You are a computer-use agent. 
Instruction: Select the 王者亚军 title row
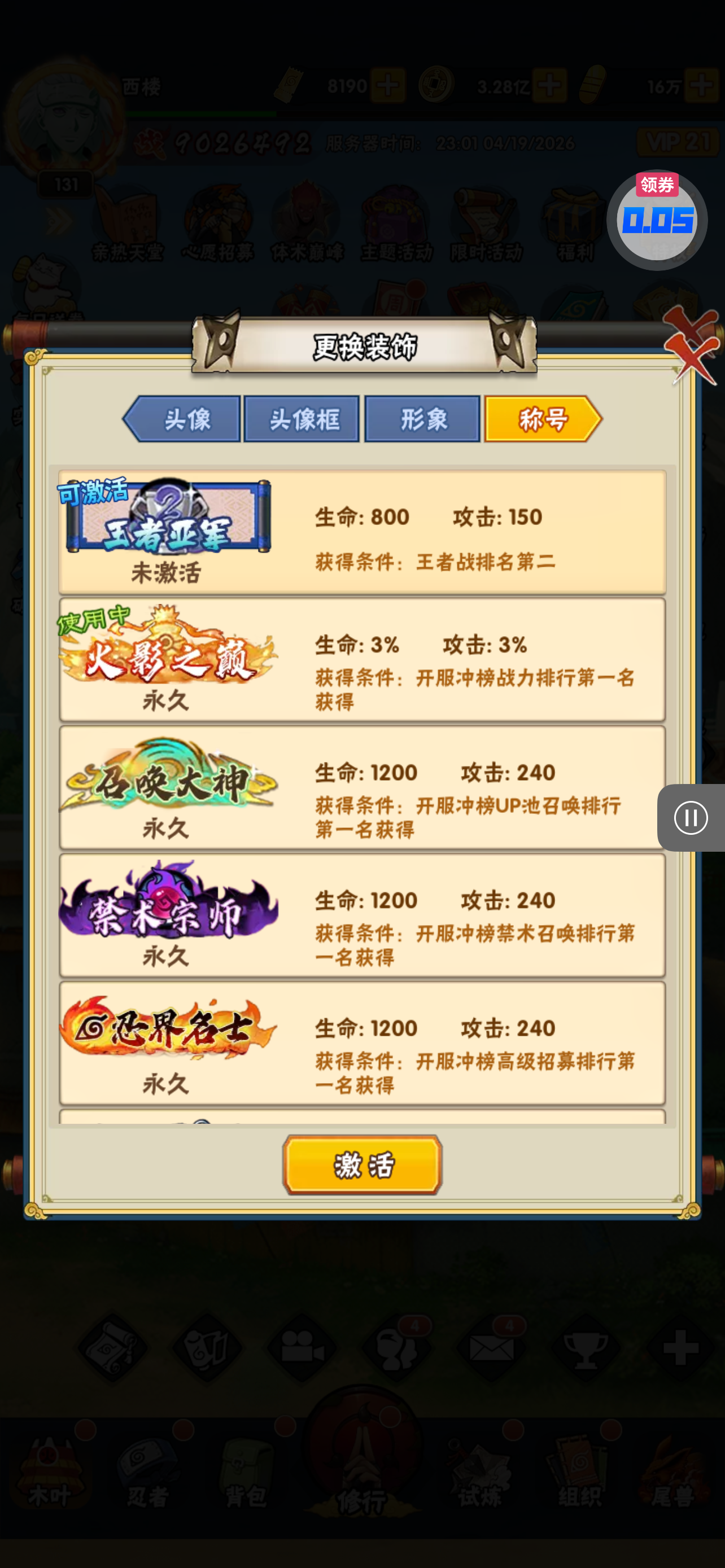[x=362, y=532]
